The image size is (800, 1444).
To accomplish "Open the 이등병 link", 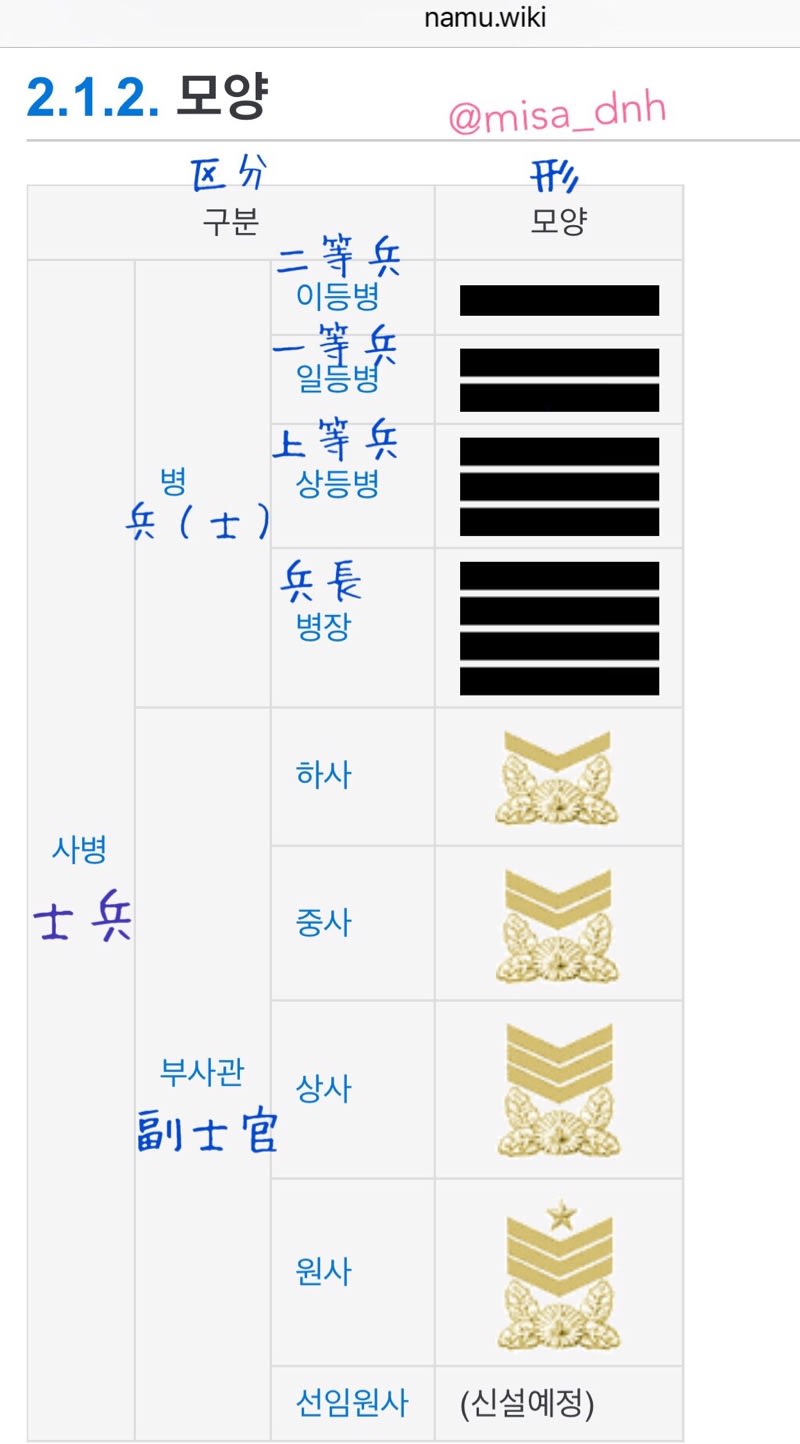I will tap(338, 297).
